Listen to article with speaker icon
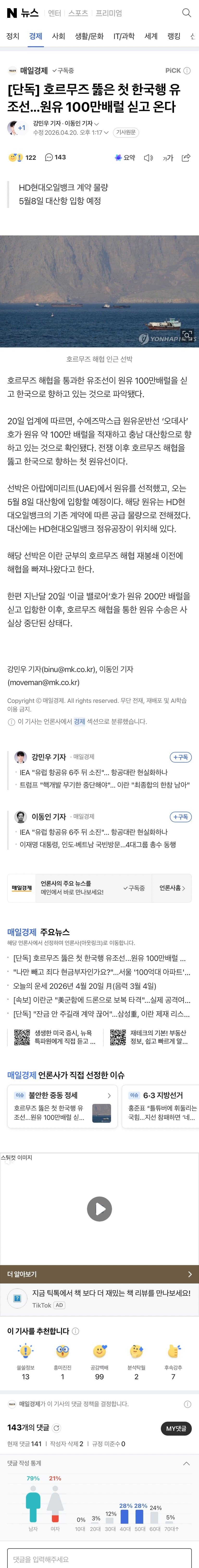199x1568 pixels. coord(148,158)
